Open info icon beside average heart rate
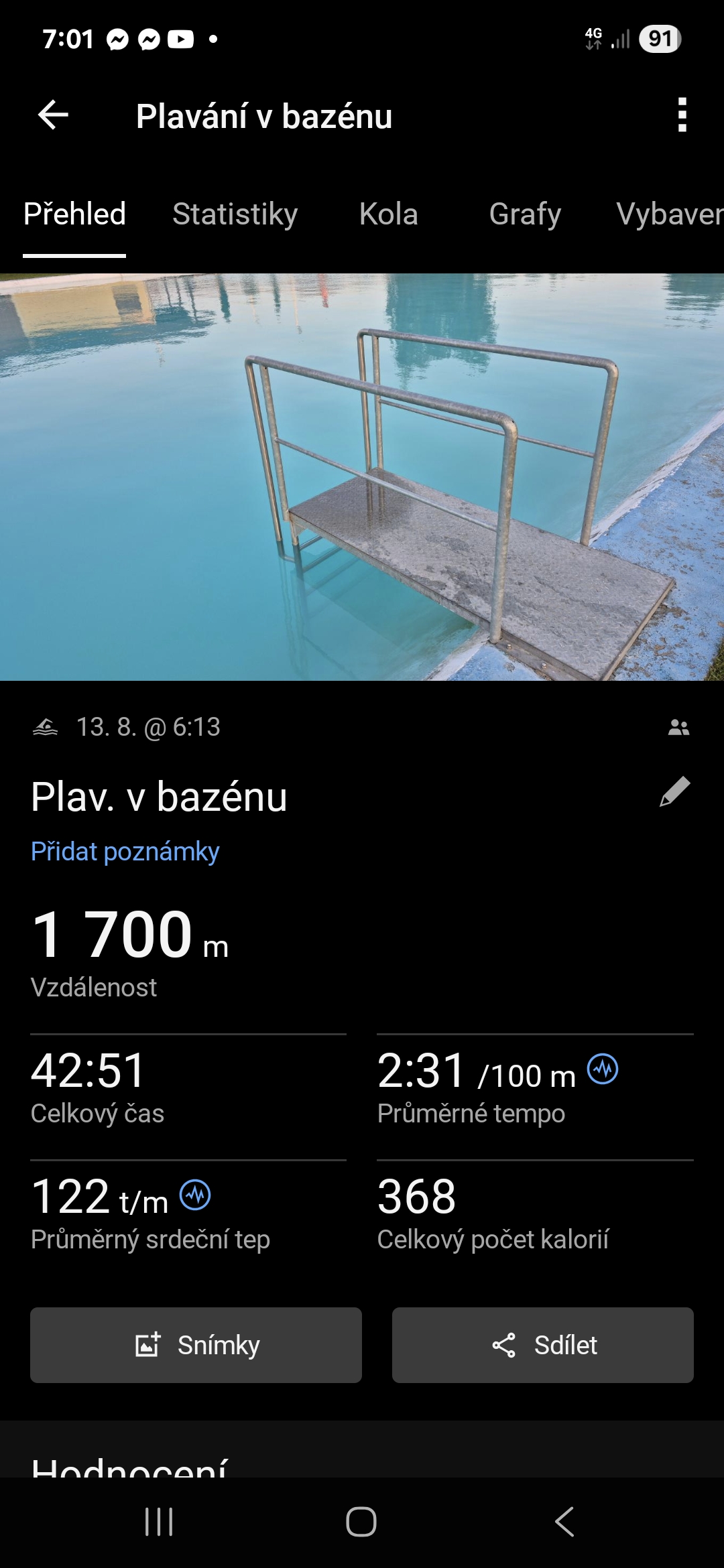The width and height of the screenshot is (724, 1568). [x=195, y=1195]
